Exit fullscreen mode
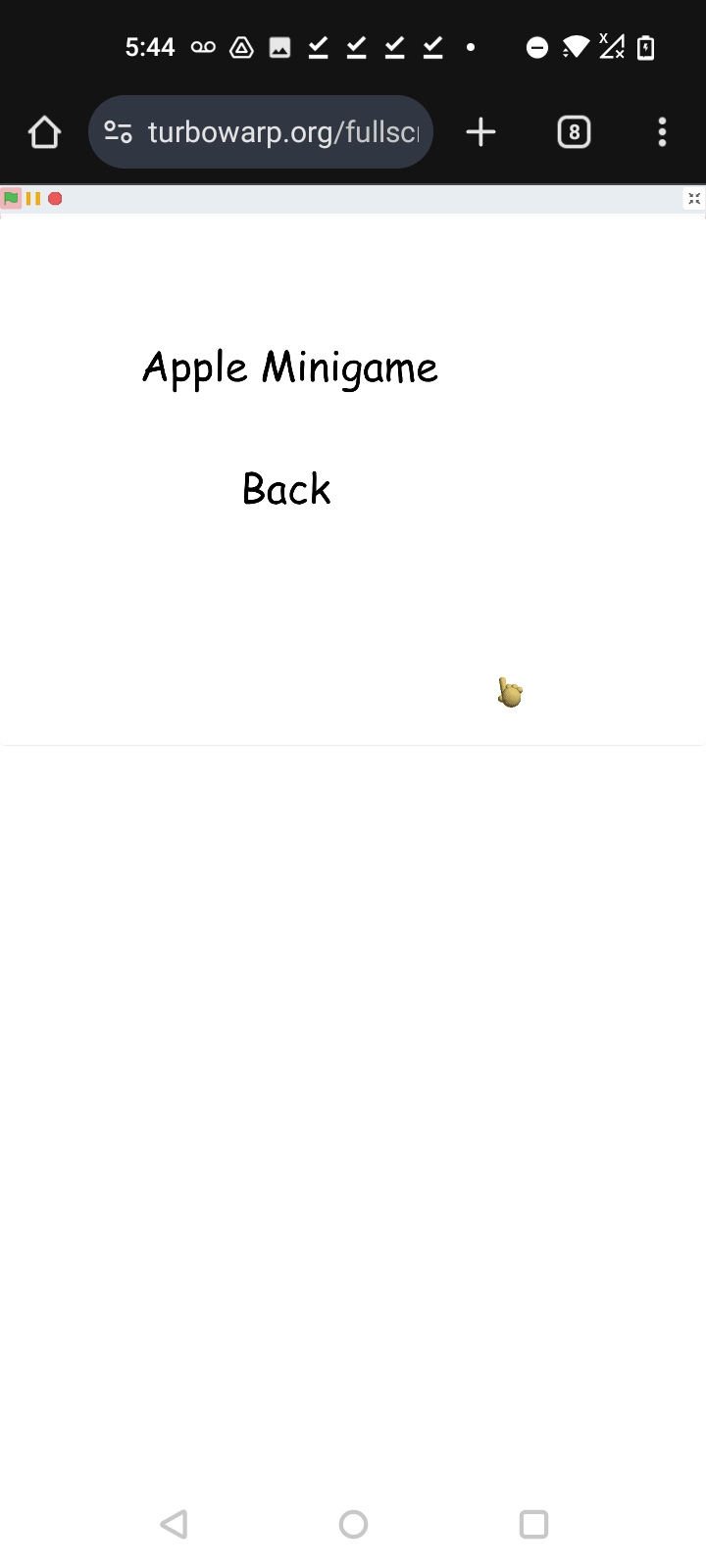The width and height of the screenshot is (706, 1568). (x=694, y=199)
